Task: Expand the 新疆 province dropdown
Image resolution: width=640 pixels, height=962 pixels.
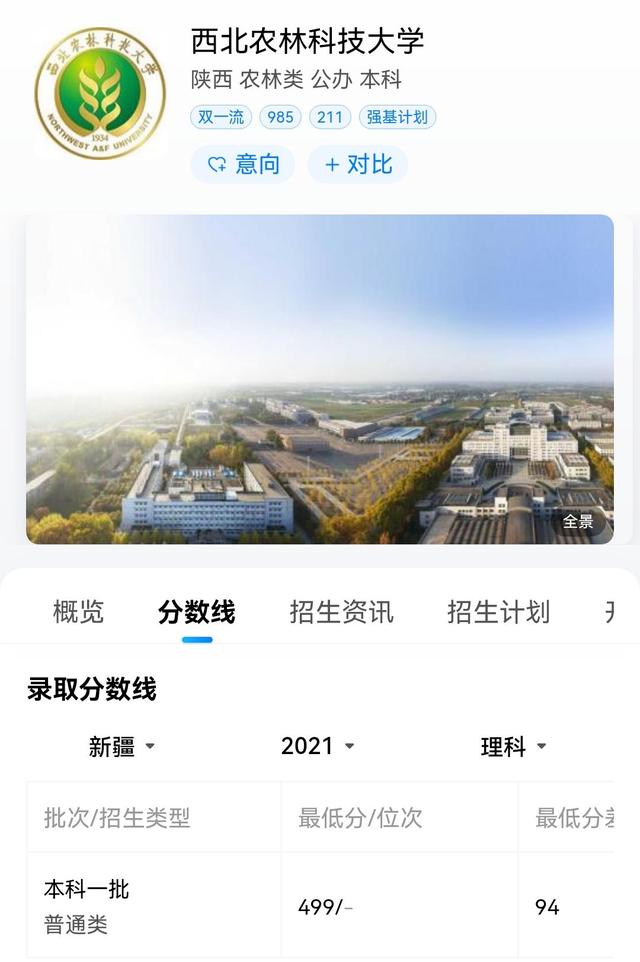Action: (x=122, y=746)
